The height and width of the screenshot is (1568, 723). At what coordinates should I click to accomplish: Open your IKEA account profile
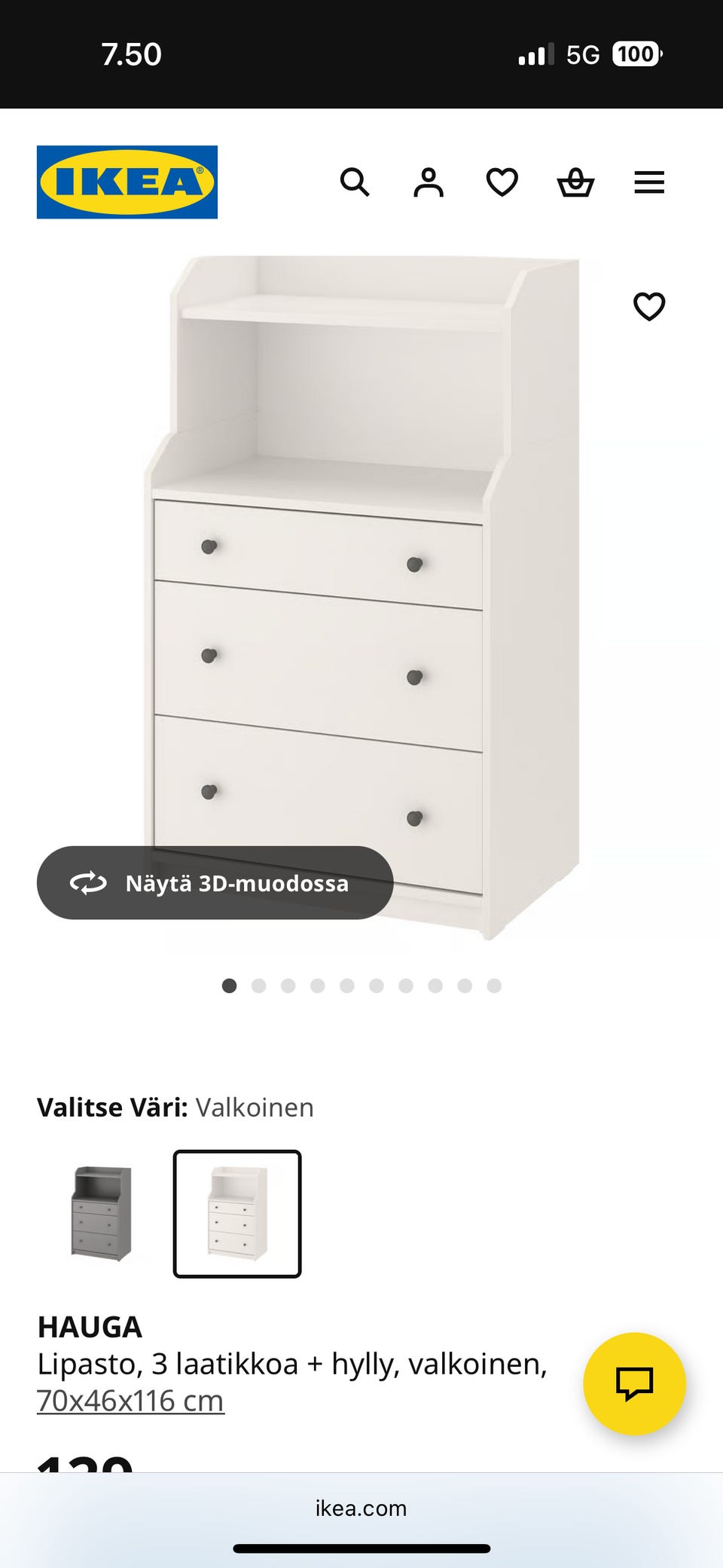(427, 181)
